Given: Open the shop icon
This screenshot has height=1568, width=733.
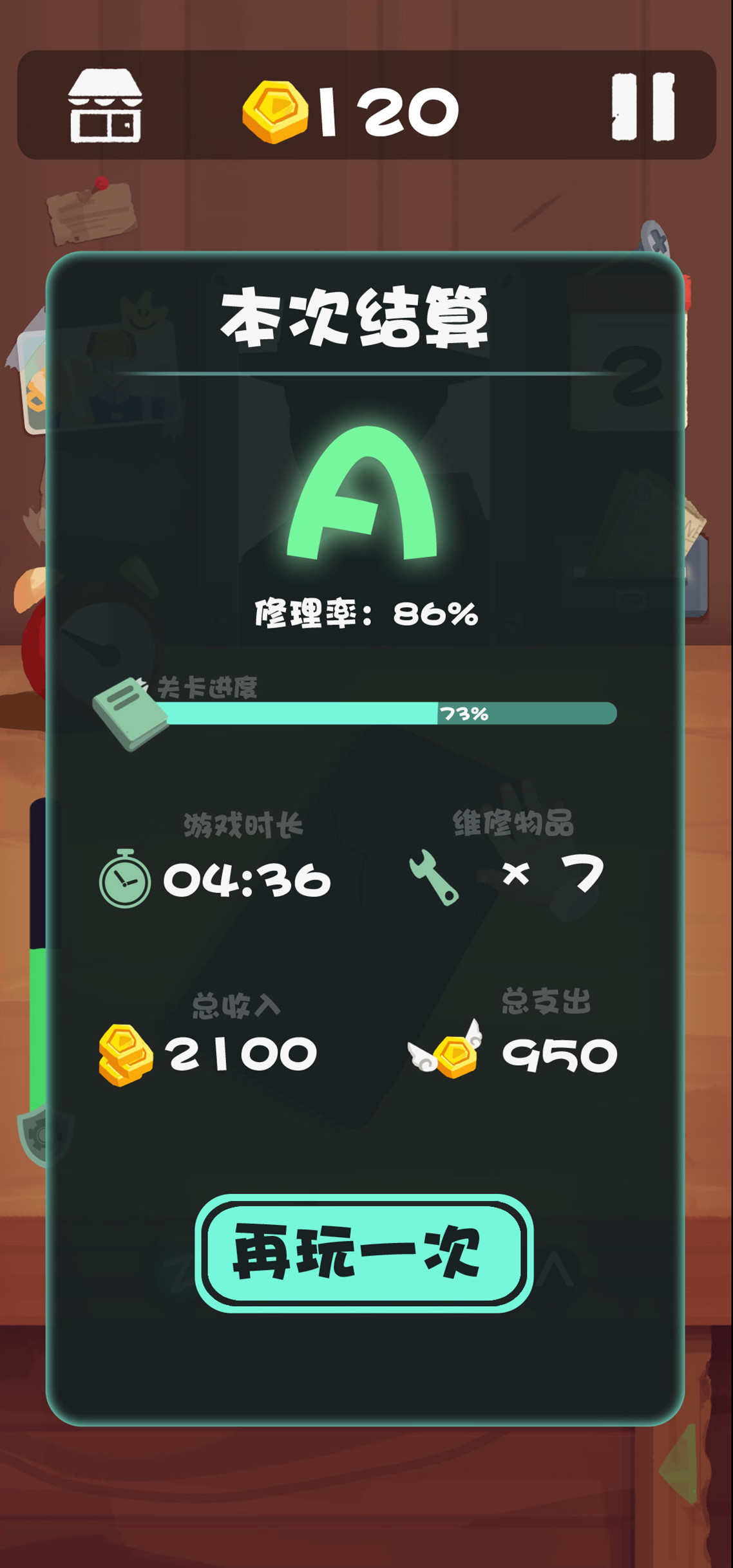Looking at the screenshot, I should point(105,106).
